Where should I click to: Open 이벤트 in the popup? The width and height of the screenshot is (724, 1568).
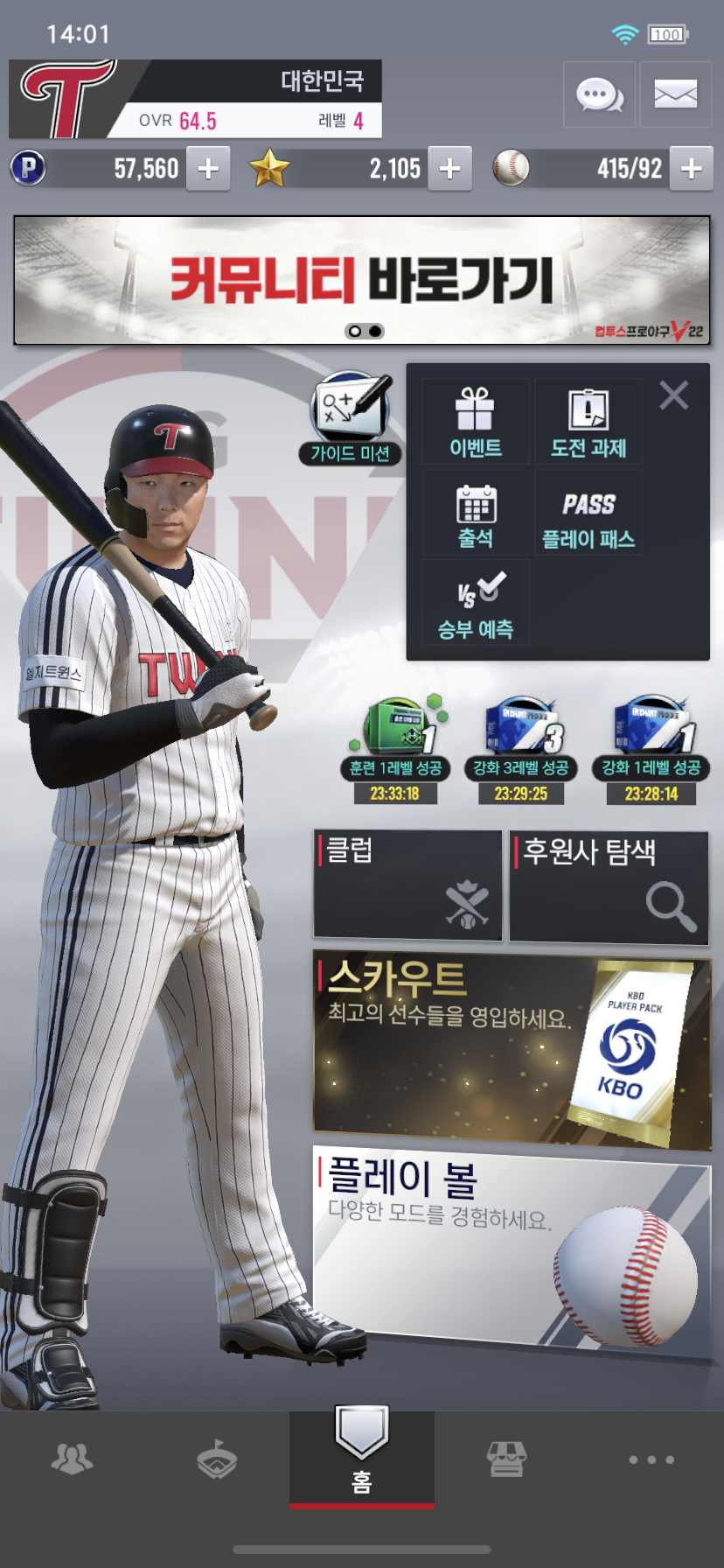point(476,422)
